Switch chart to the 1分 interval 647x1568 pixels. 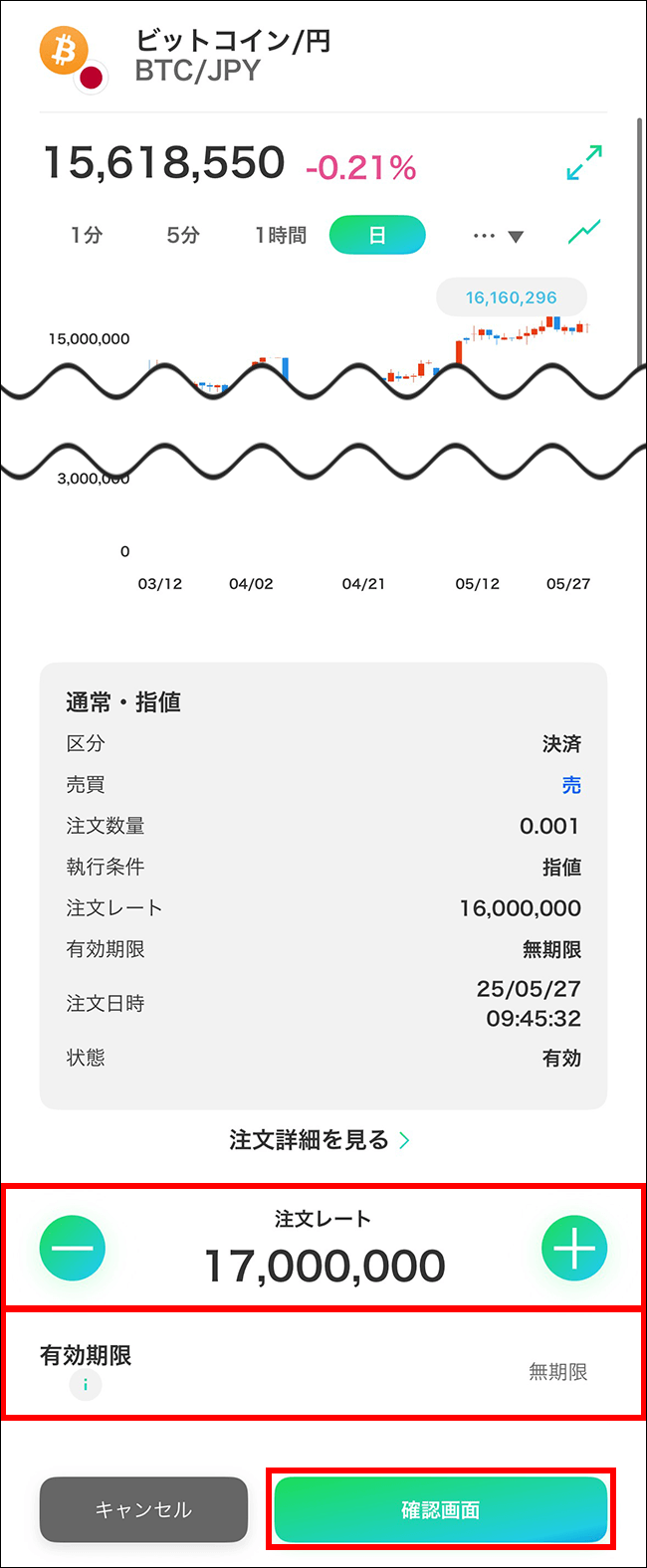coord(87,236)
